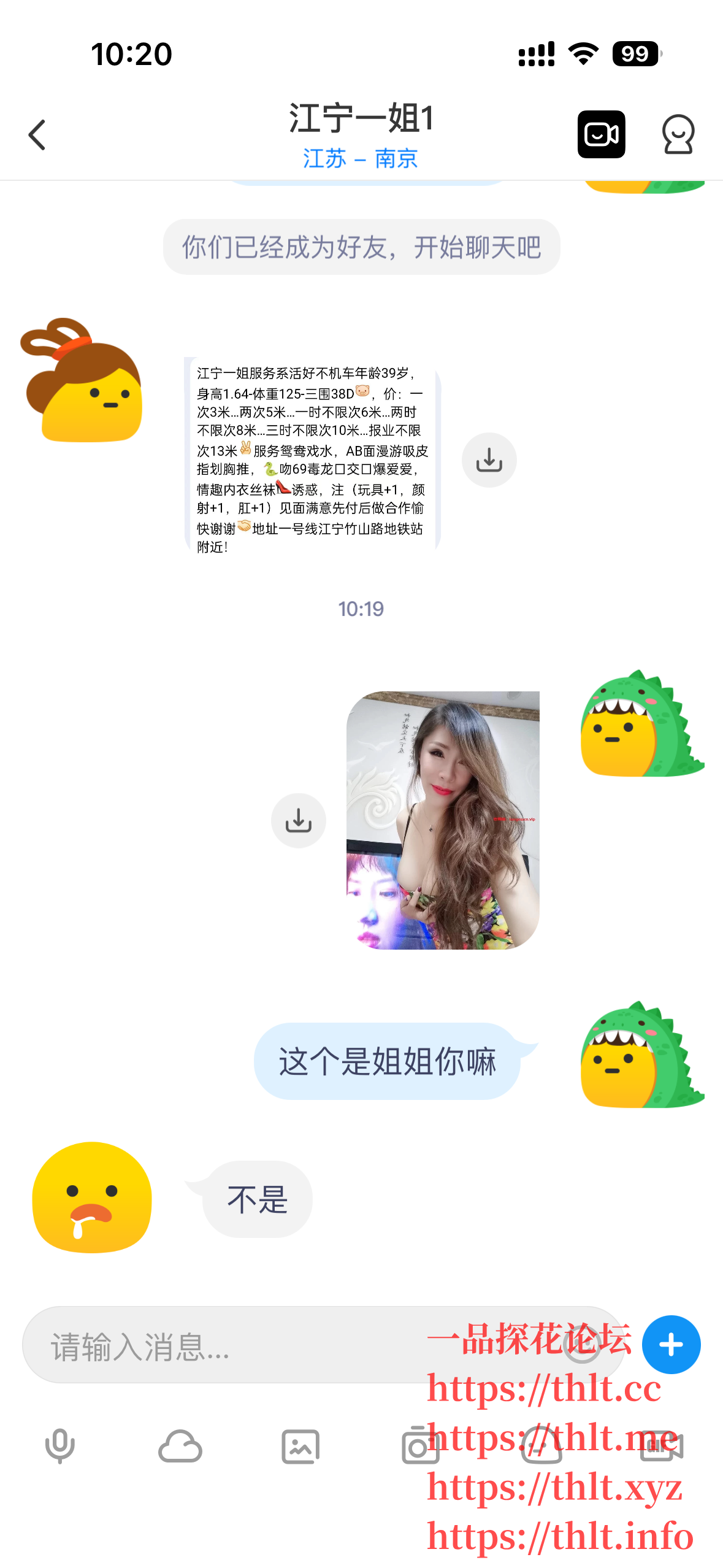This screenshot has height=1568, width=723.
Task: Tap the avatar beside the 不是 message
Action: [92, 1197]
